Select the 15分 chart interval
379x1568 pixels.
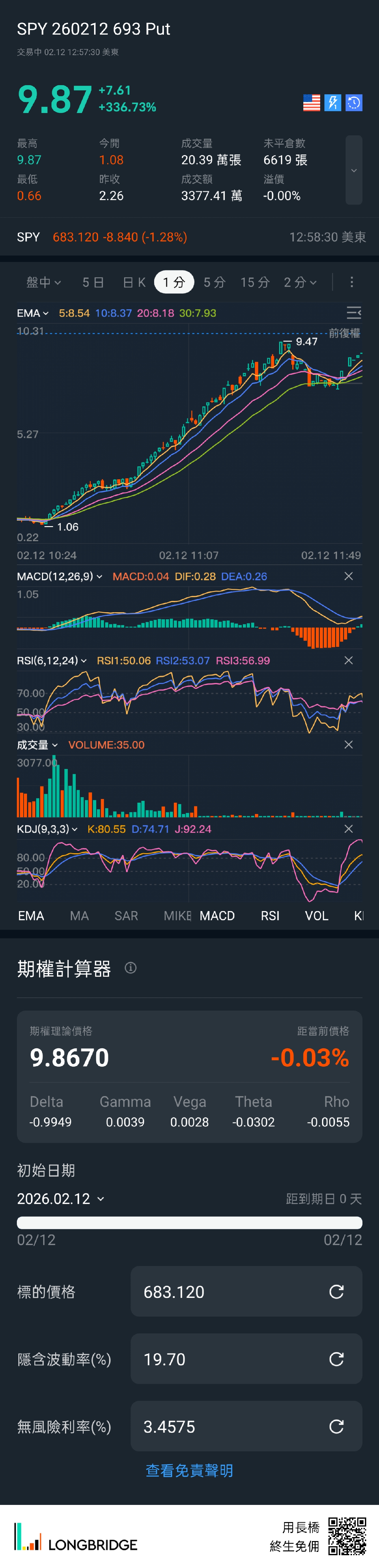tap(255, 282)
